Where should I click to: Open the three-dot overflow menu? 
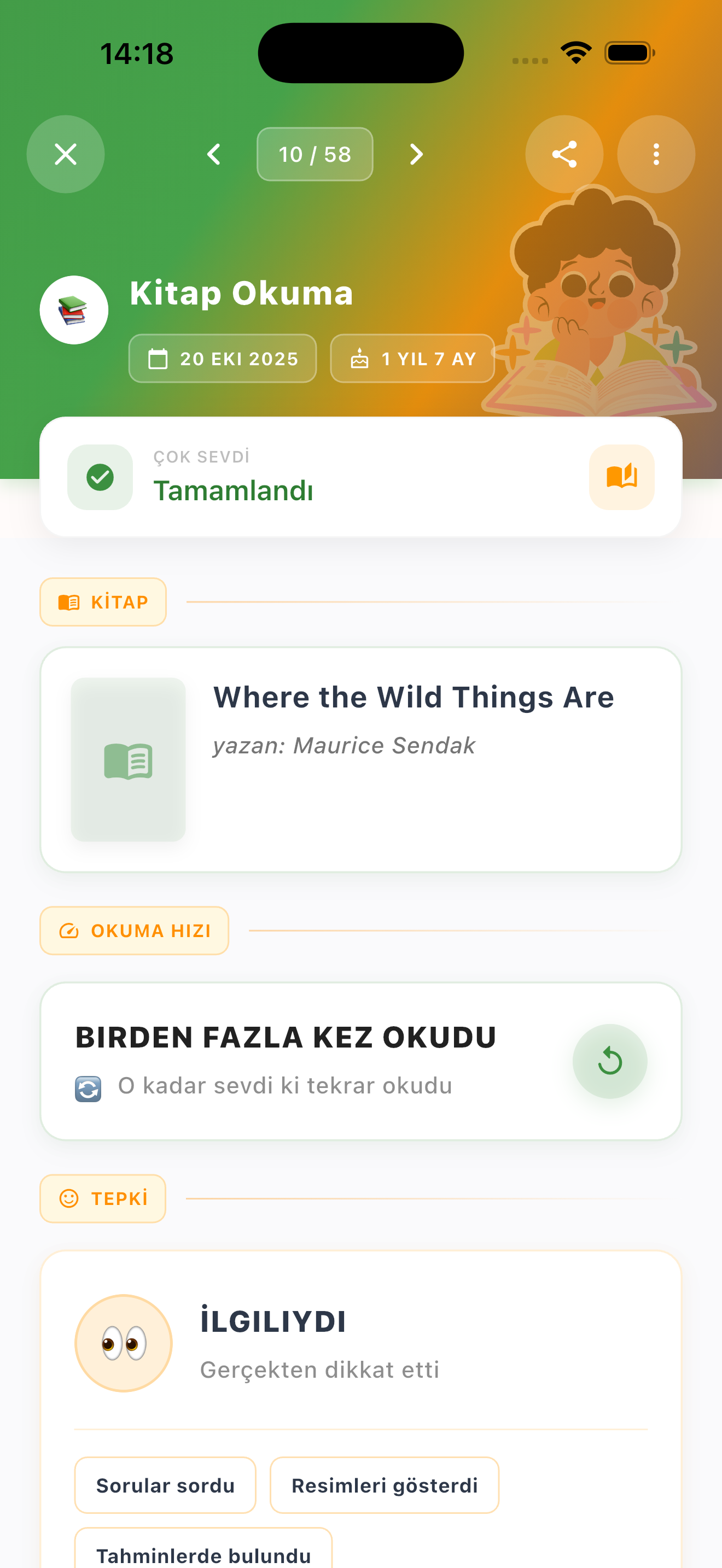coord(656,154)
